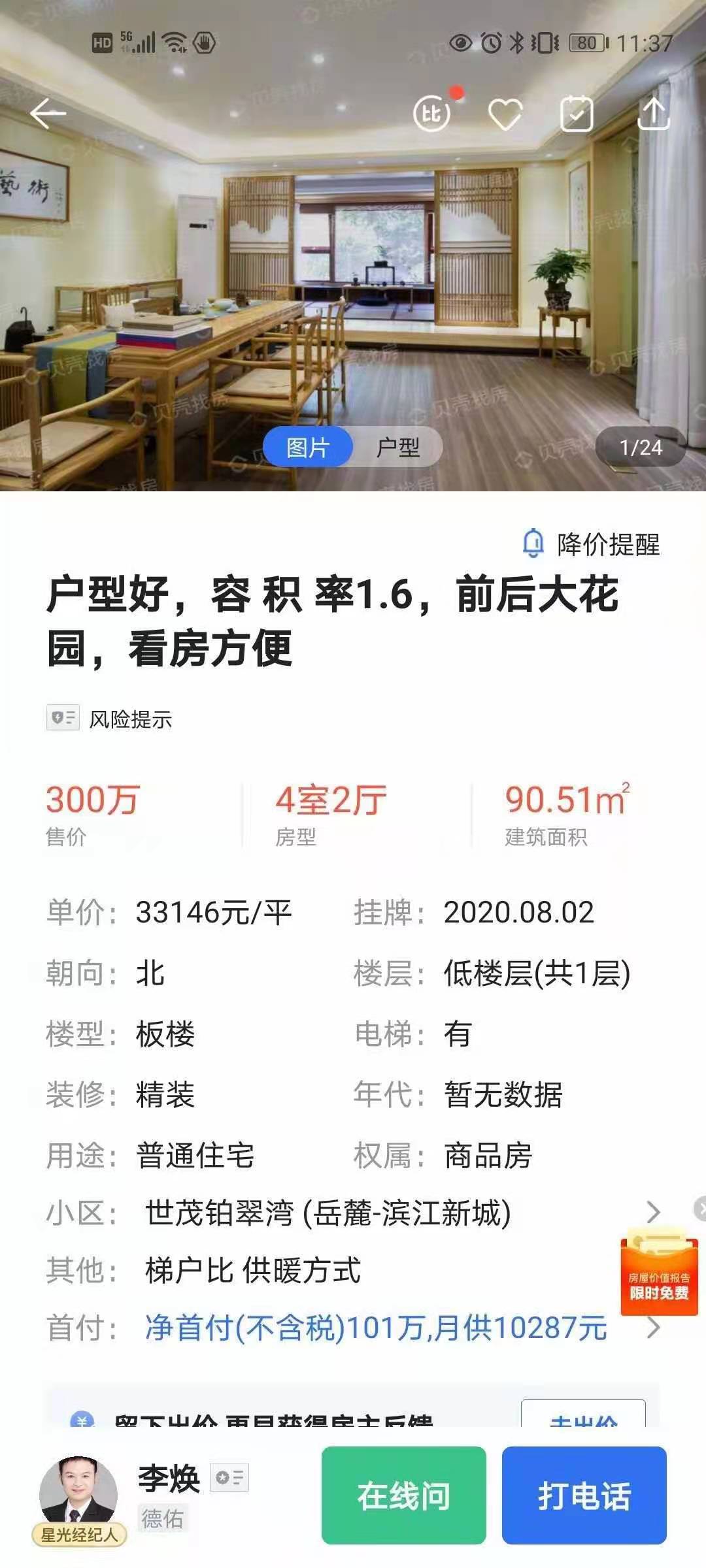Share this house listing

(x=654, y=114)
